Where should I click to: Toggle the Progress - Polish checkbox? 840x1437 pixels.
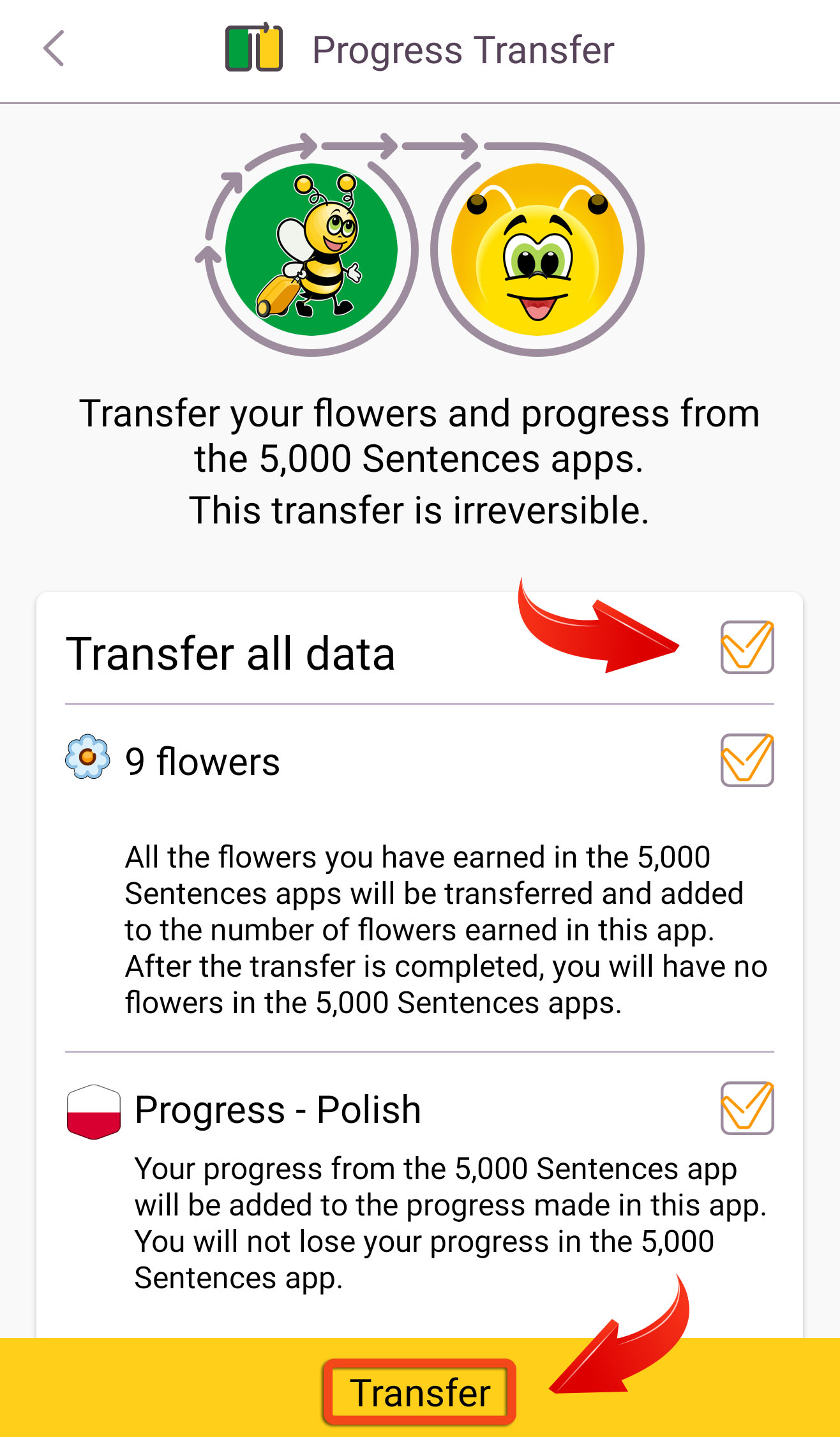point(747,1108)
